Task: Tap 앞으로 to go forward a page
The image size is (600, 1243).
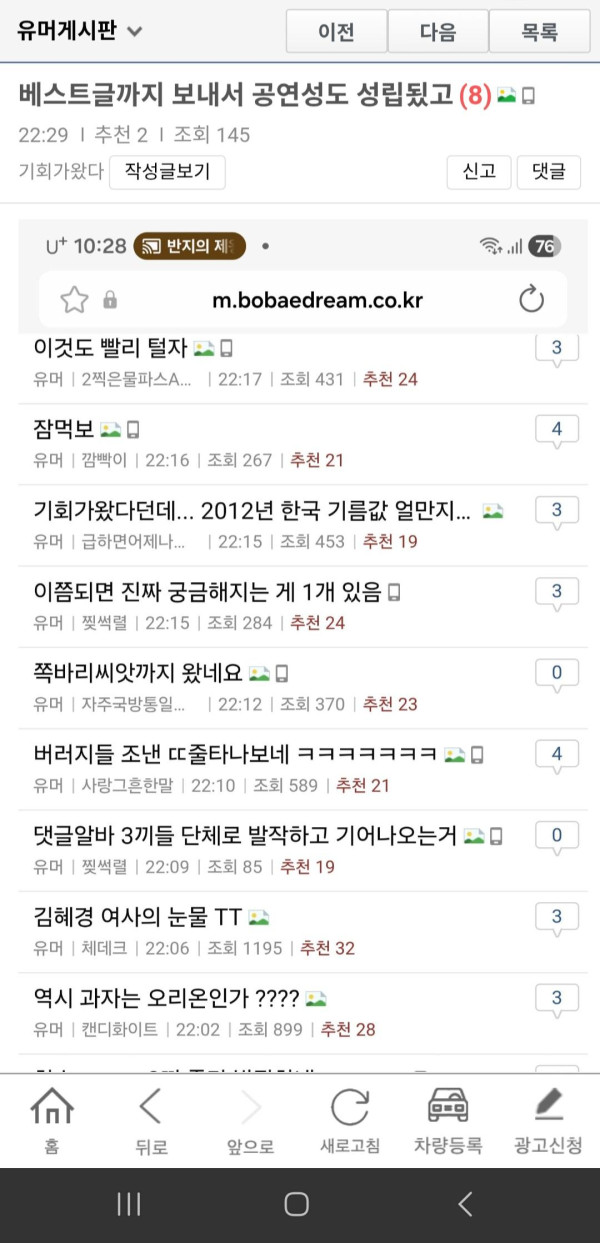Action: click(250, 1120)
